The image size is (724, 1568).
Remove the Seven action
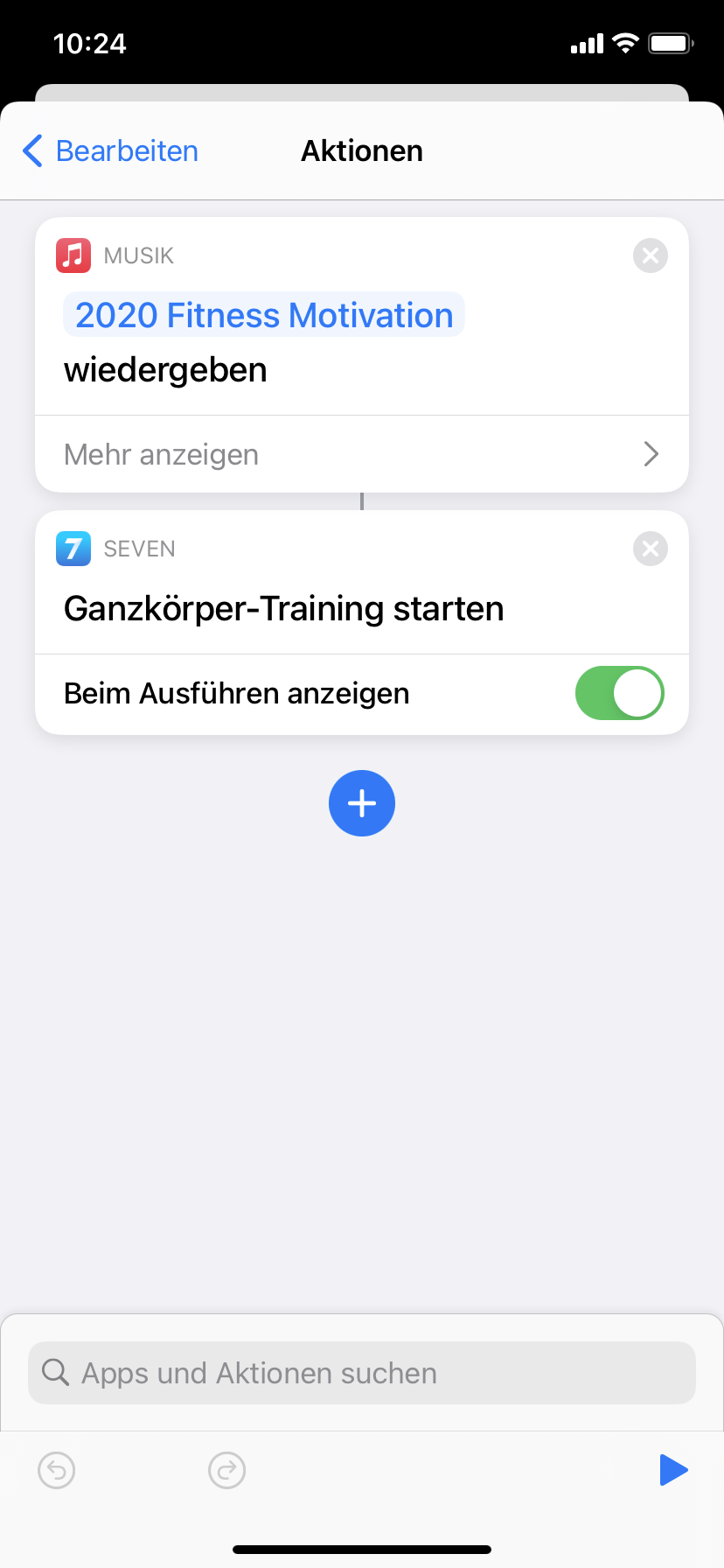(x=650, y=549)
